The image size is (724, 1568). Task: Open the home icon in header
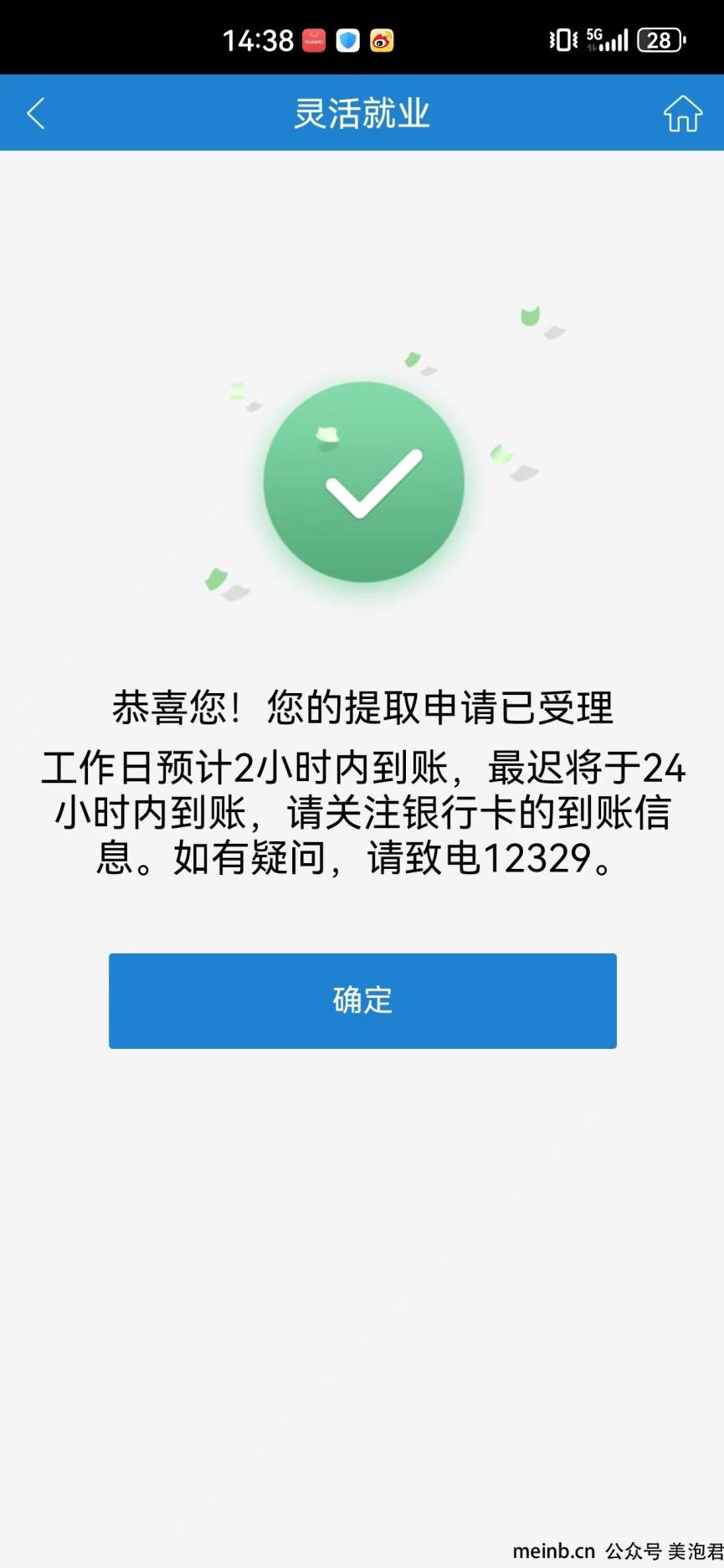(x=682, y=113)
